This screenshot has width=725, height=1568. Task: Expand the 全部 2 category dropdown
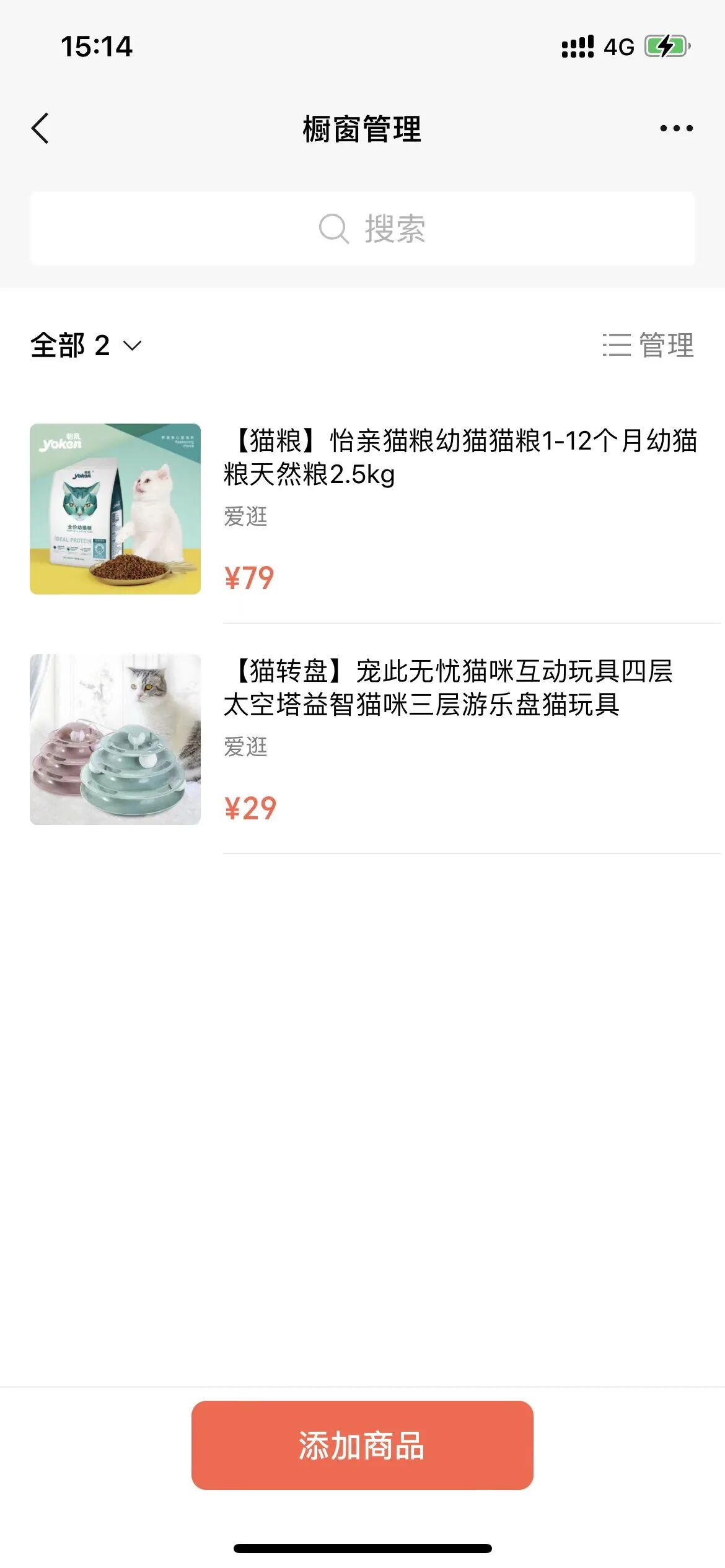coord(86,346)
